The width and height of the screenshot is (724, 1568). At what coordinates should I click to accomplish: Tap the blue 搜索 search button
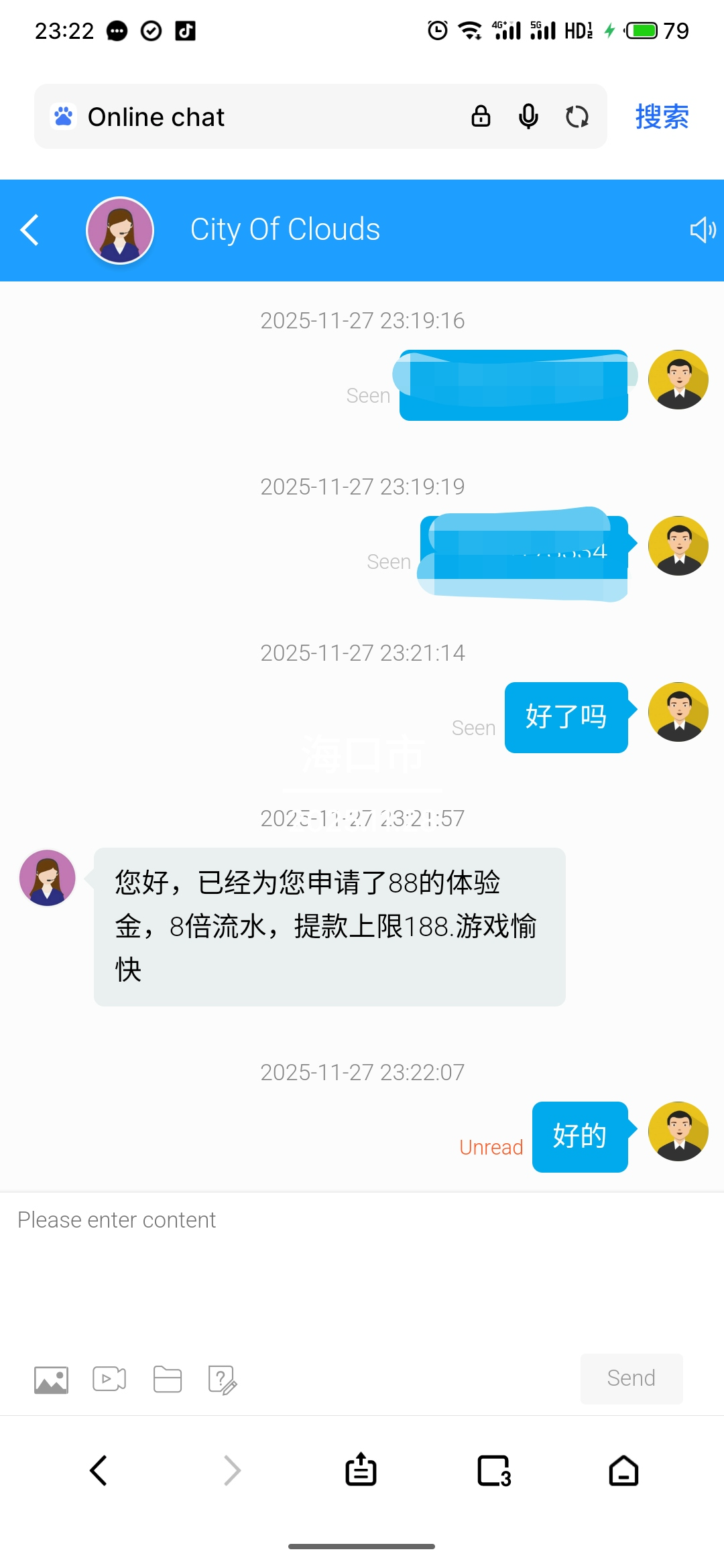click(662, 117)
